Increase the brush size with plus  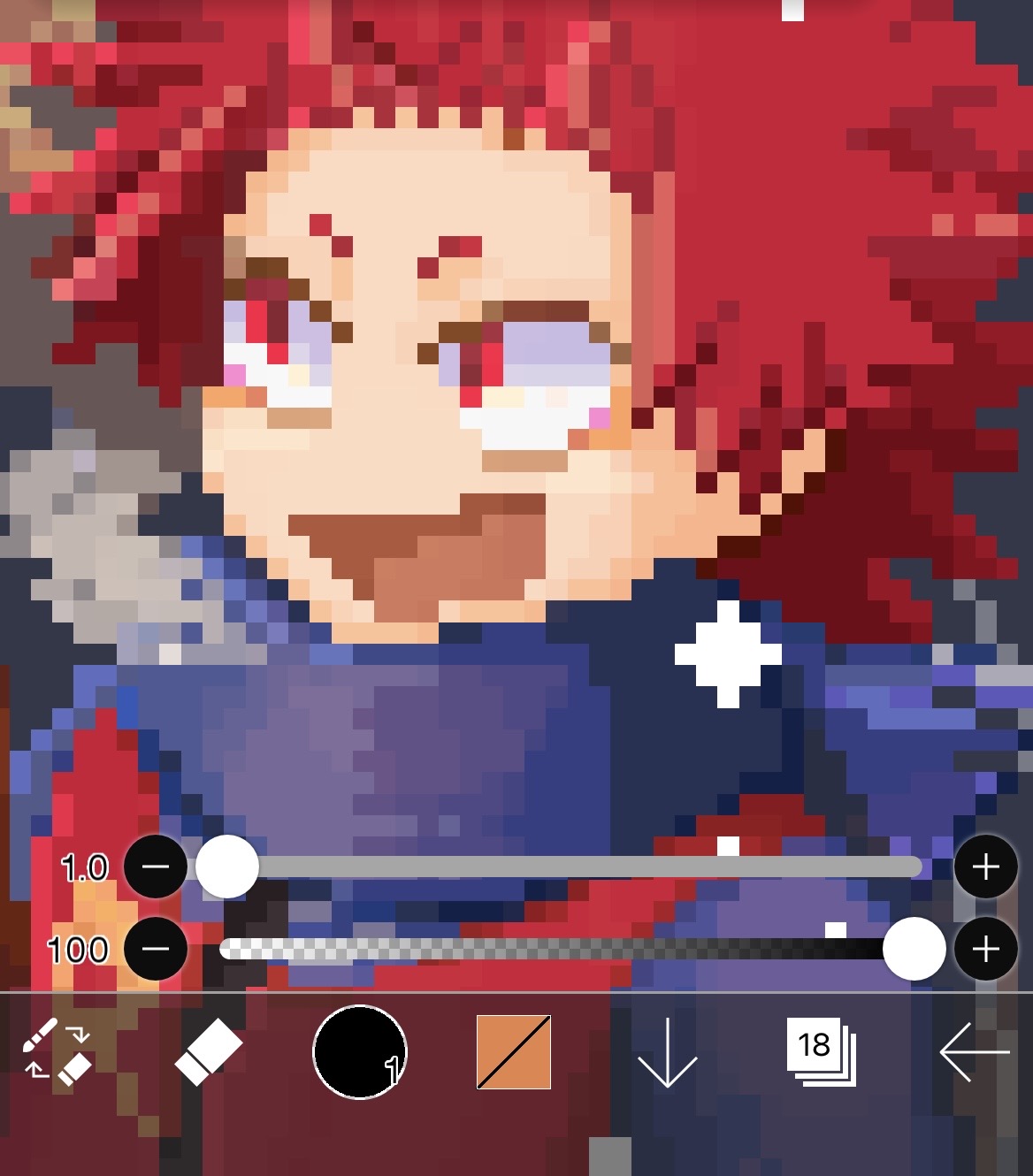[x=985, y=867]
